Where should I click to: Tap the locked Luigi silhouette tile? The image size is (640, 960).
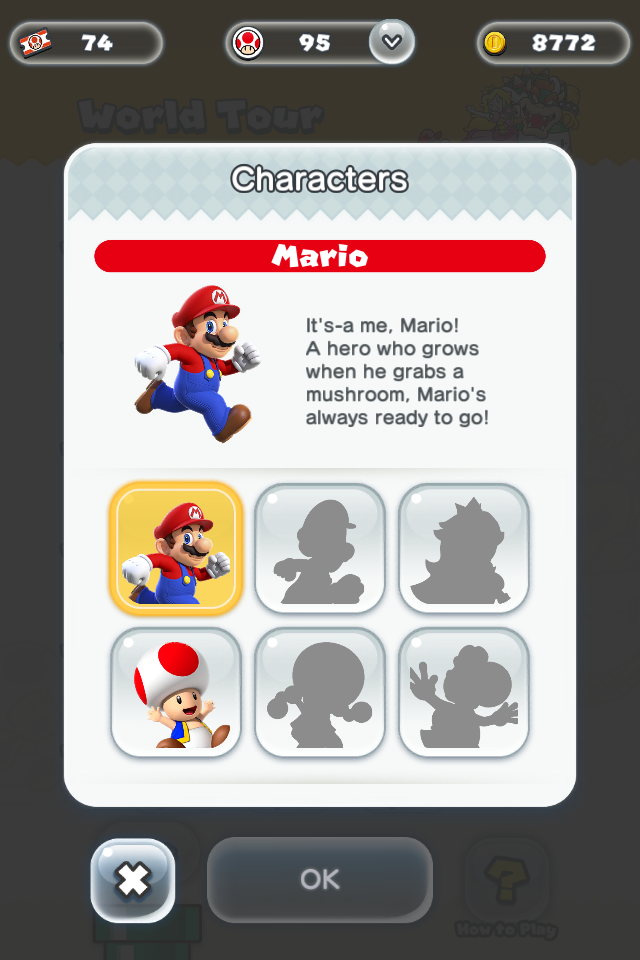320,548
